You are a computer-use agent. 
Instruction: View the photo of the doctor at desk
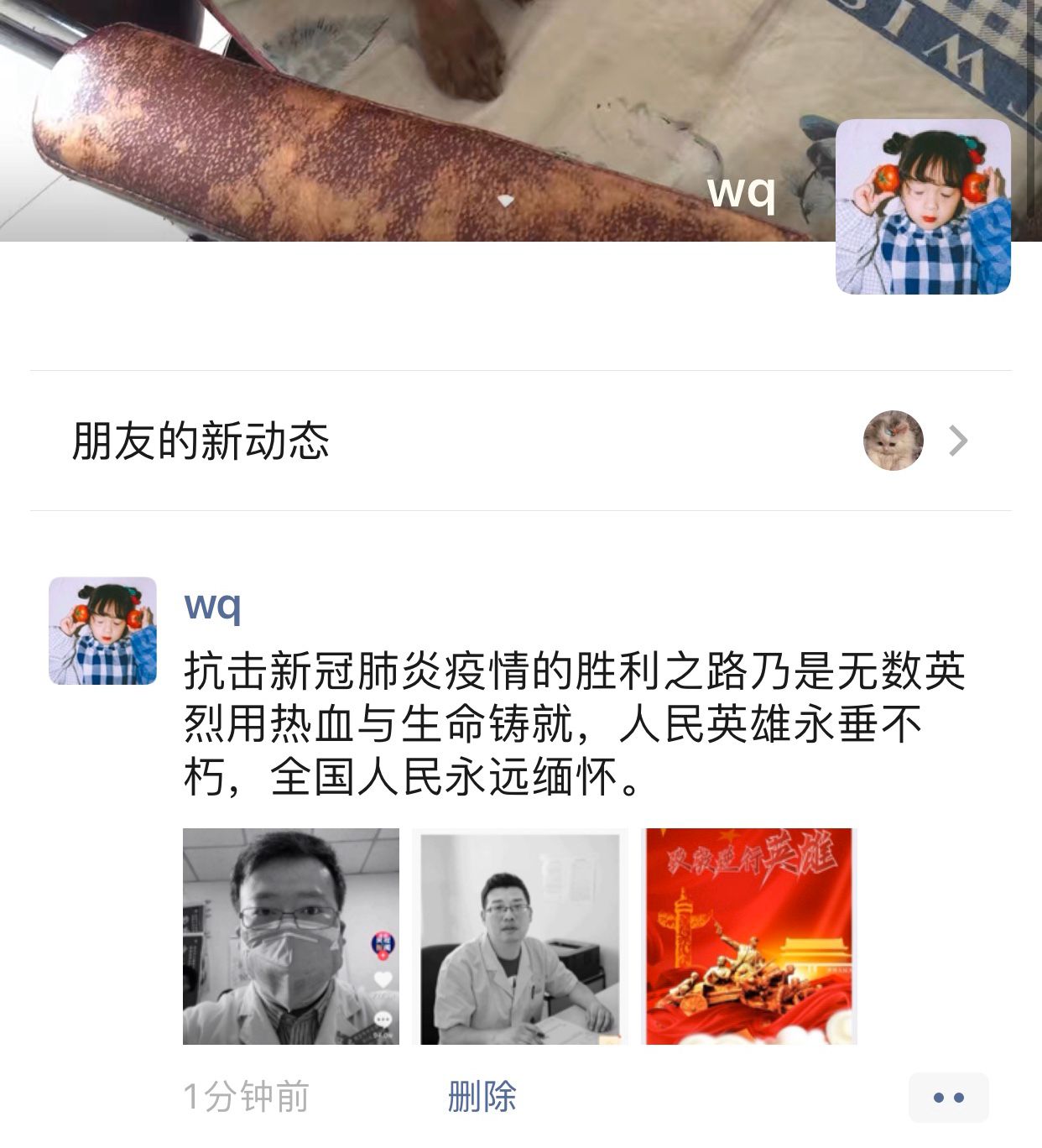tap(520, 936)
